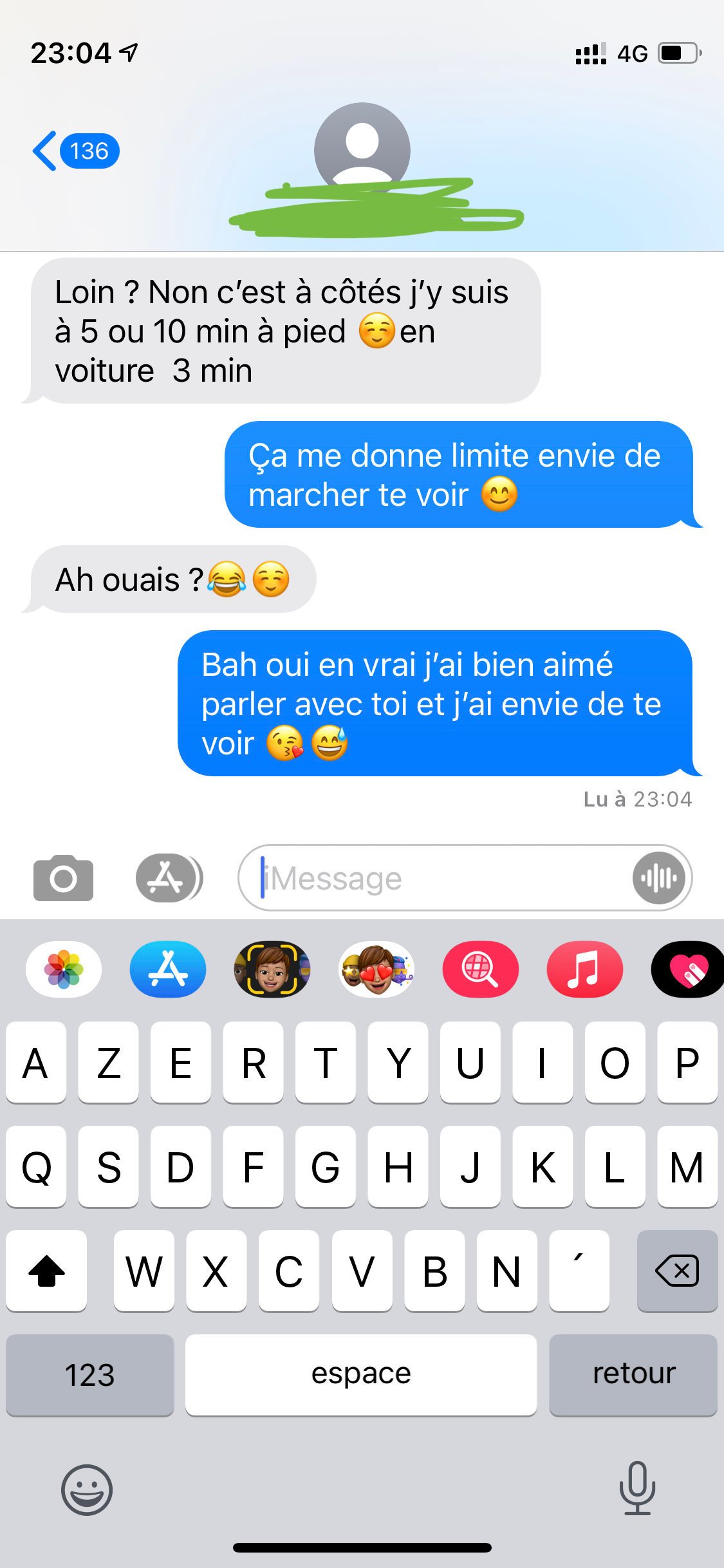The height and width of the screenshot is (1568, 724).
Task: Open the App Store for iMessage
Action: [x=168, y=969]
